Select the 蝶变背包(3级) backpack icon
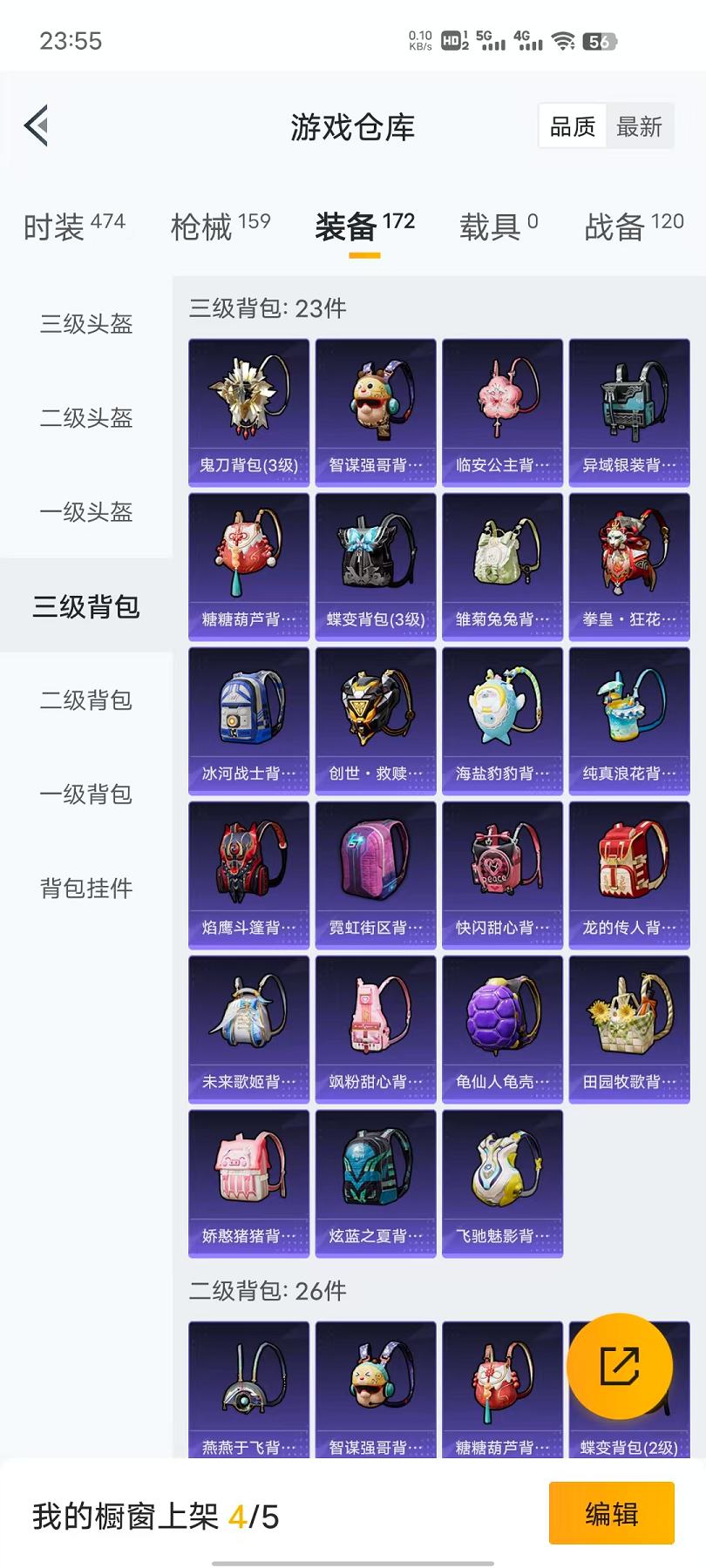The height and width of the screenshot is (1568, 706). (375, 556)
